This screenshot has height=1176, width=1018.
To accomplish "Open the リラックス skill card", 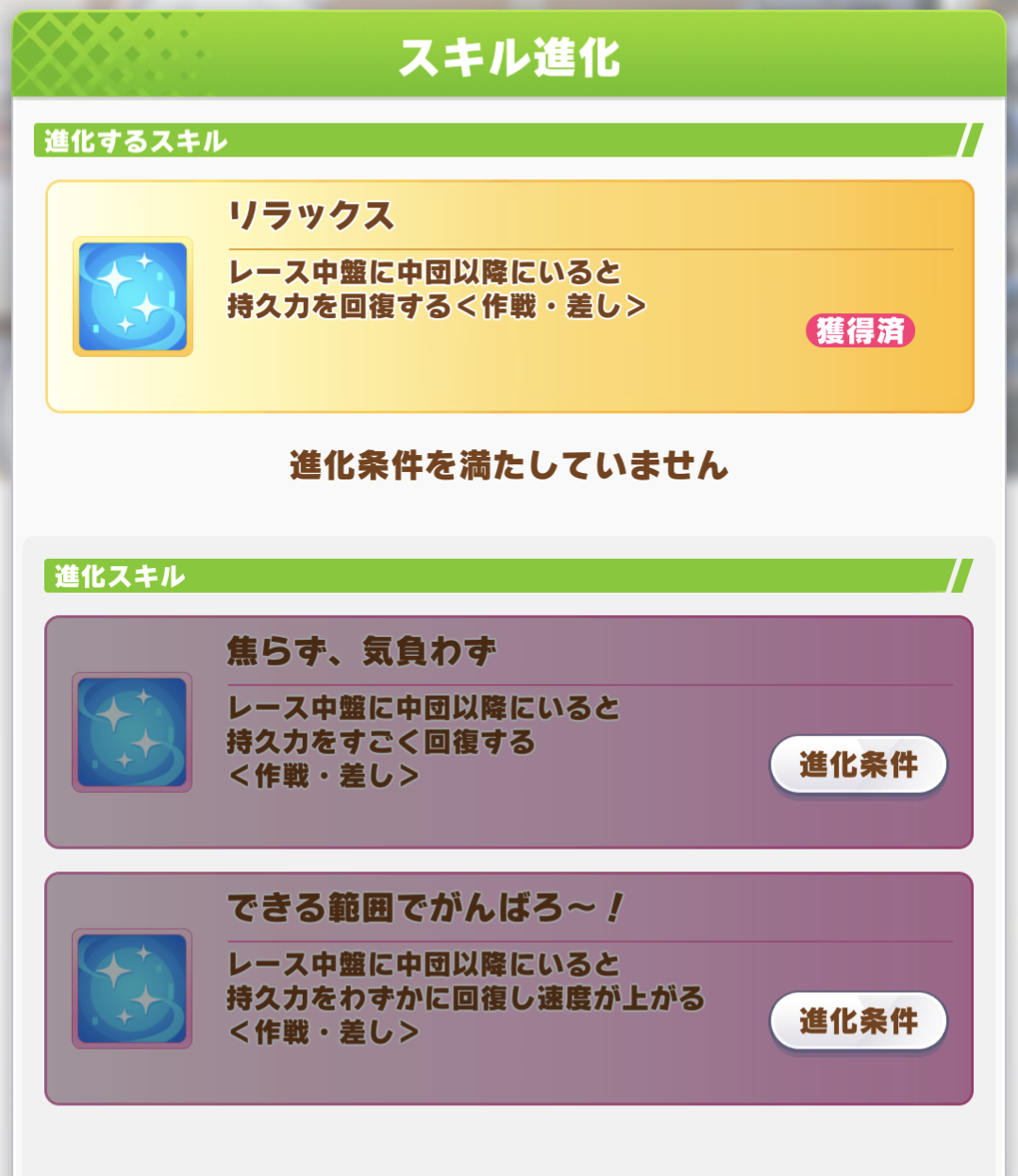I will (x=509, y=296).
